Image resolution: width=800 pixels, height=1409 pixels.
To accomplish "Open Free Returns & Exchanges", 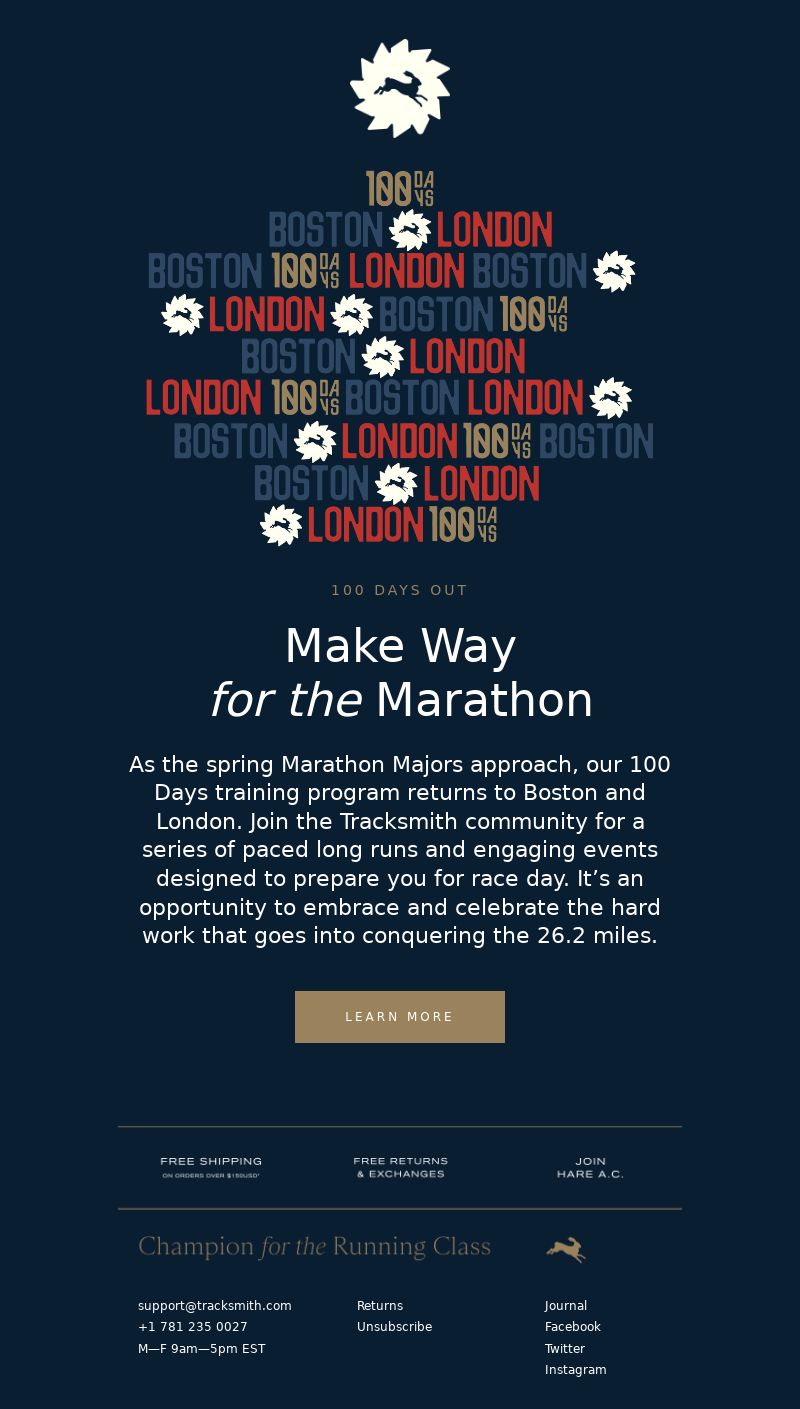I will [400, 1168].
